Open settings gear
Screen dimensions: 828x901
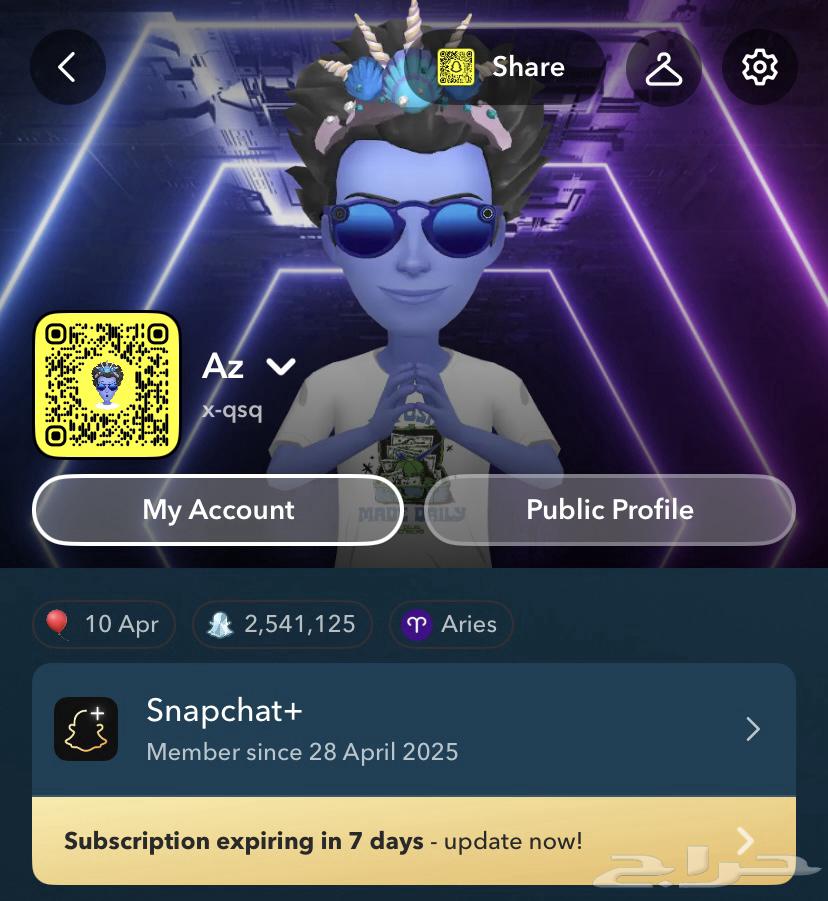click(x=759, y=67)
